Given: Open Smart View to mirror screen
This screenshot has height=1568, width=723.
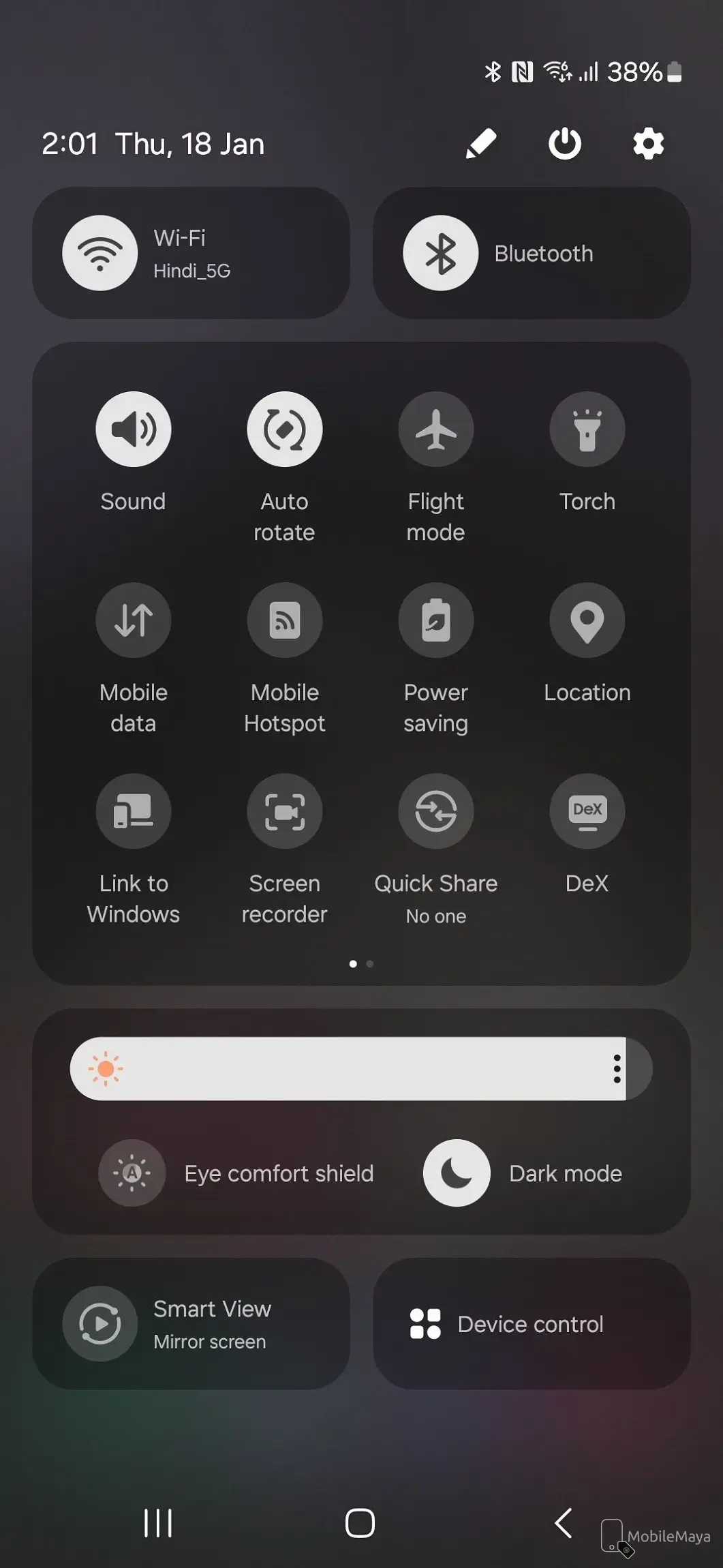Looking at the screenshot, I should (100, 1324).
